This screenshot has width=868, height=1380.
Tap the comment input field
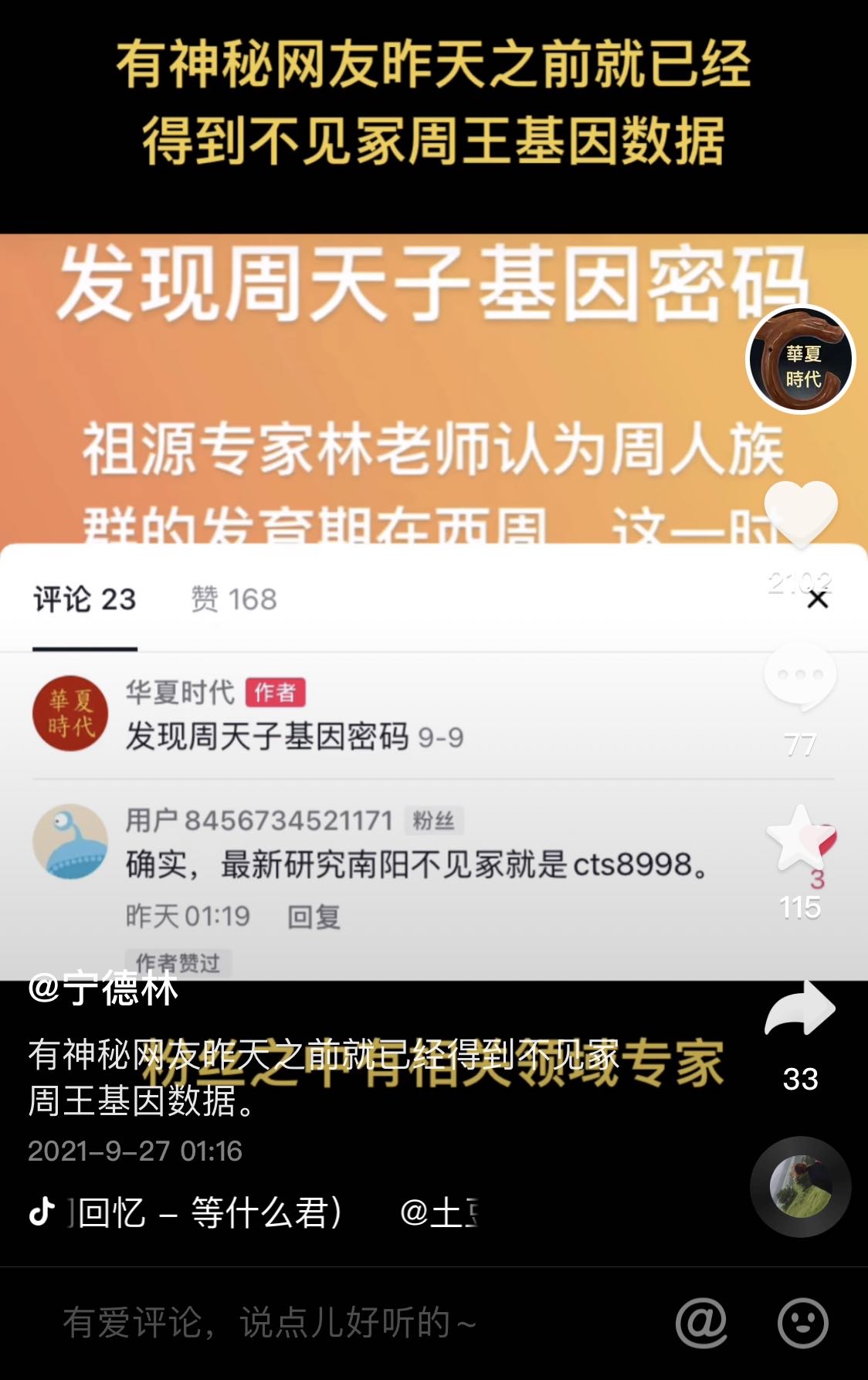pyautogui.click(x=309, y=1322)
